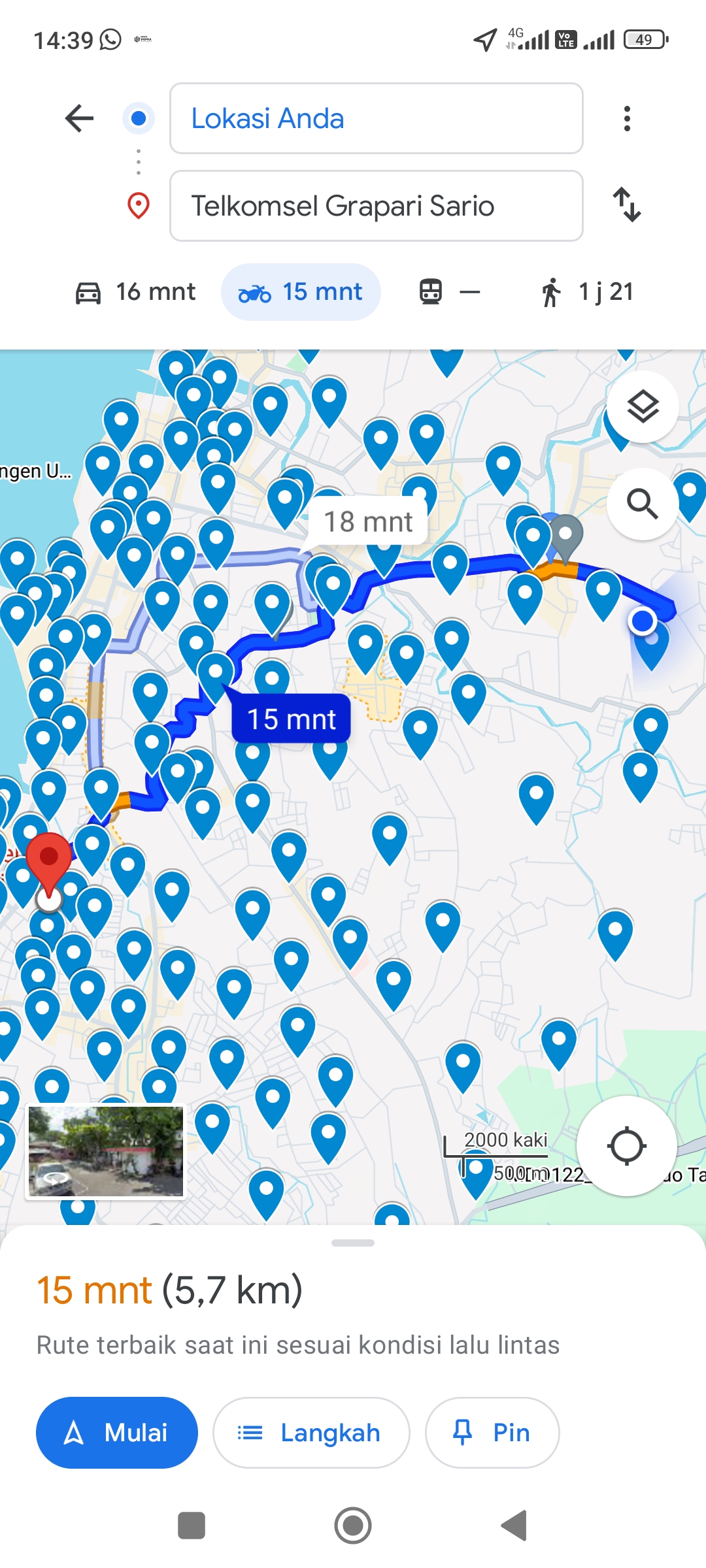Select the motorcycle mode showing 15 mnt
706x1568 pixels.
pos(301,292)
